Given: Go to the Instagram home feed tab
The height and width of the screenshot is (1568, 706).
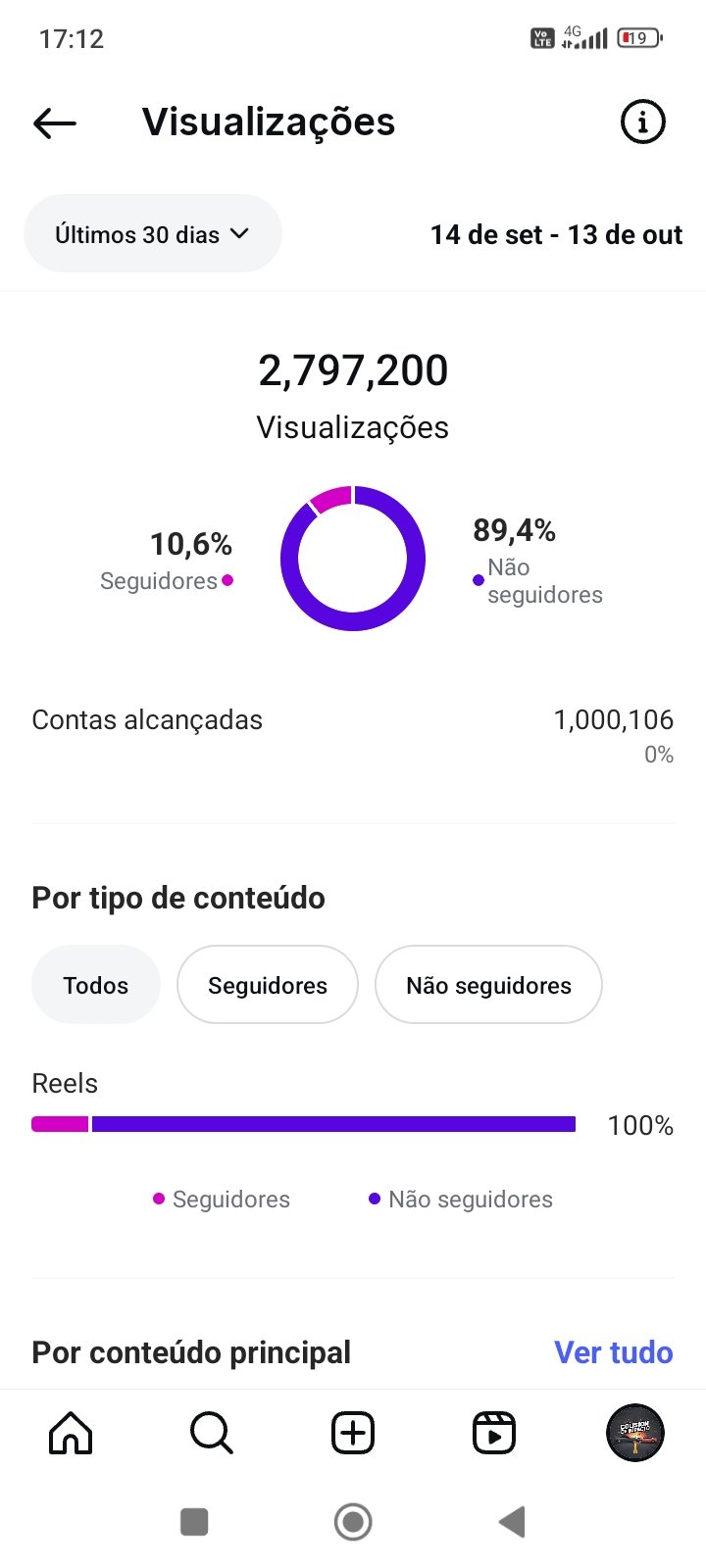Looking at the screenshot, I should pyautogui.click(x=71, y=1433).
